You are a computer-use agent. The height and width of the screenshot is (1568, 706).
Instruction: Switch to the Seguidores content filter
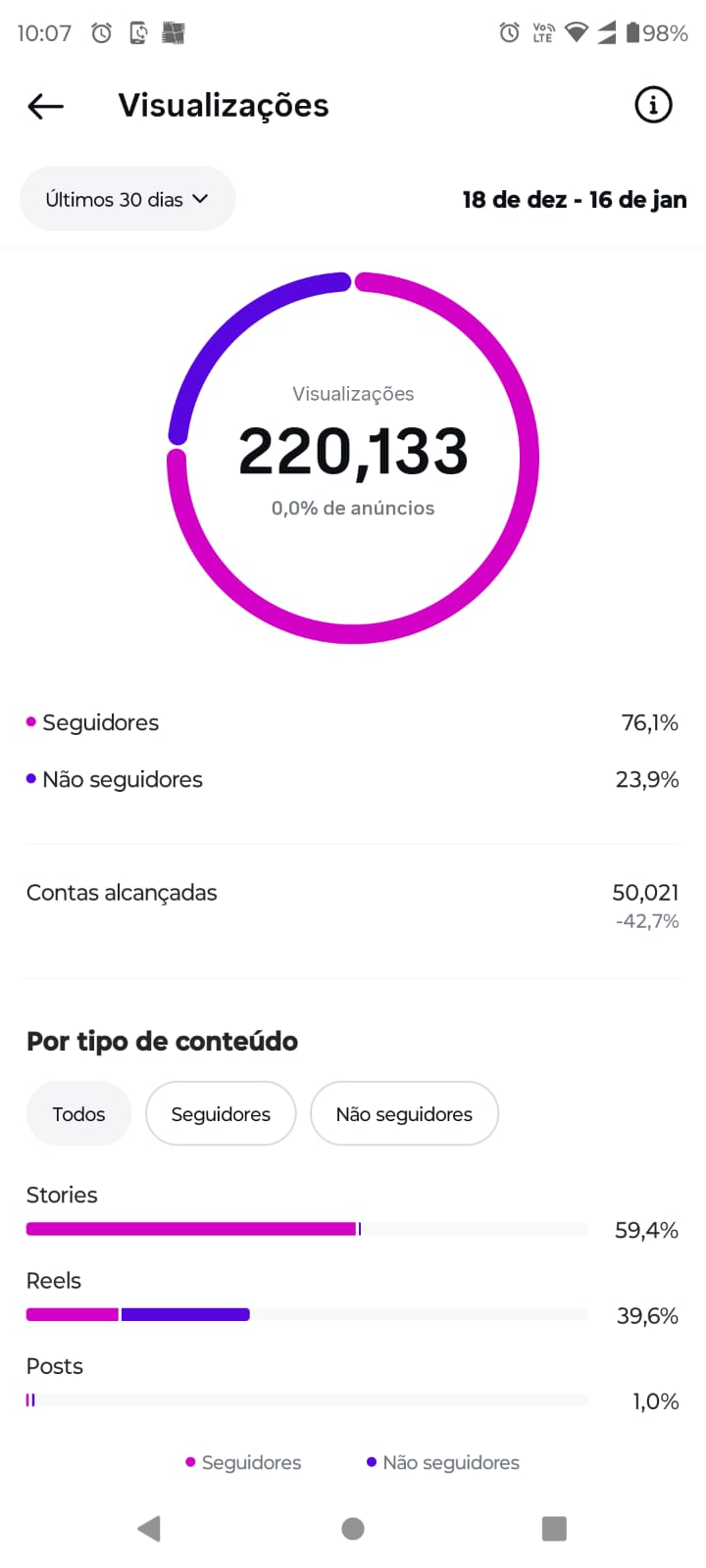[x=221, y=1114]
